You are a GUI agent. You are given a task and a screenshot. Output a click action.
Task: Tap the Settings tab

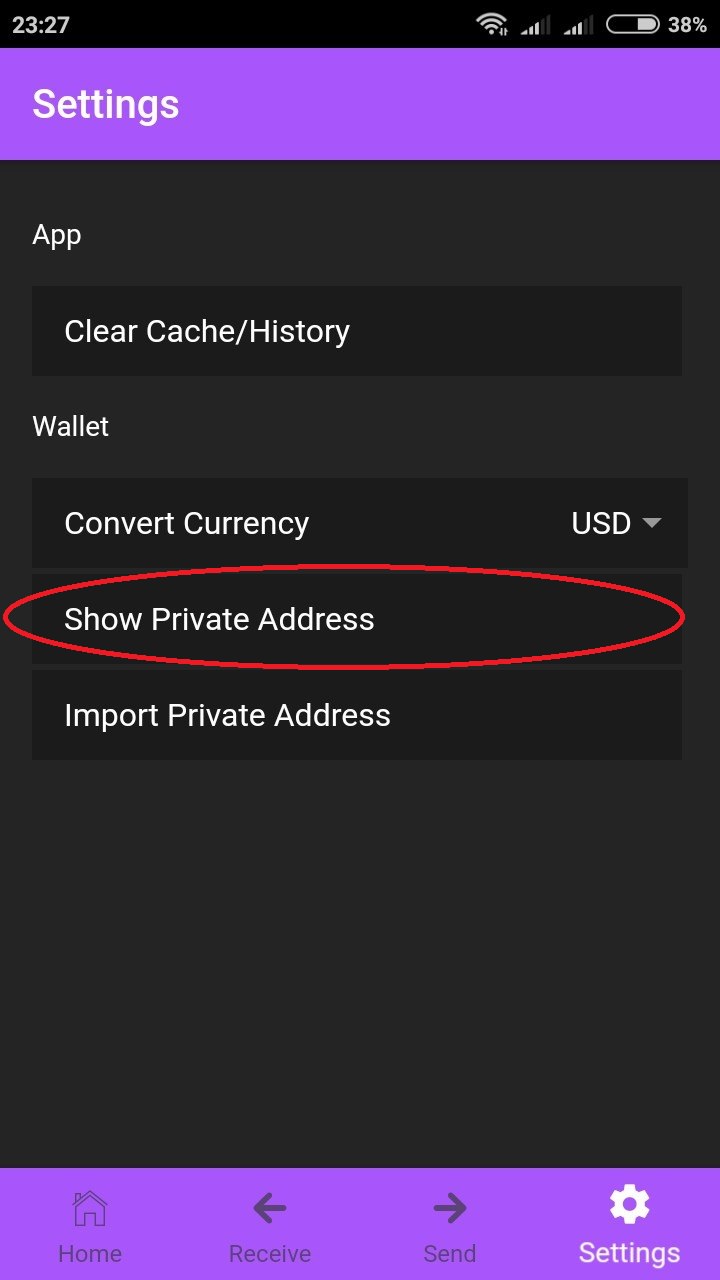(629, 1225)
